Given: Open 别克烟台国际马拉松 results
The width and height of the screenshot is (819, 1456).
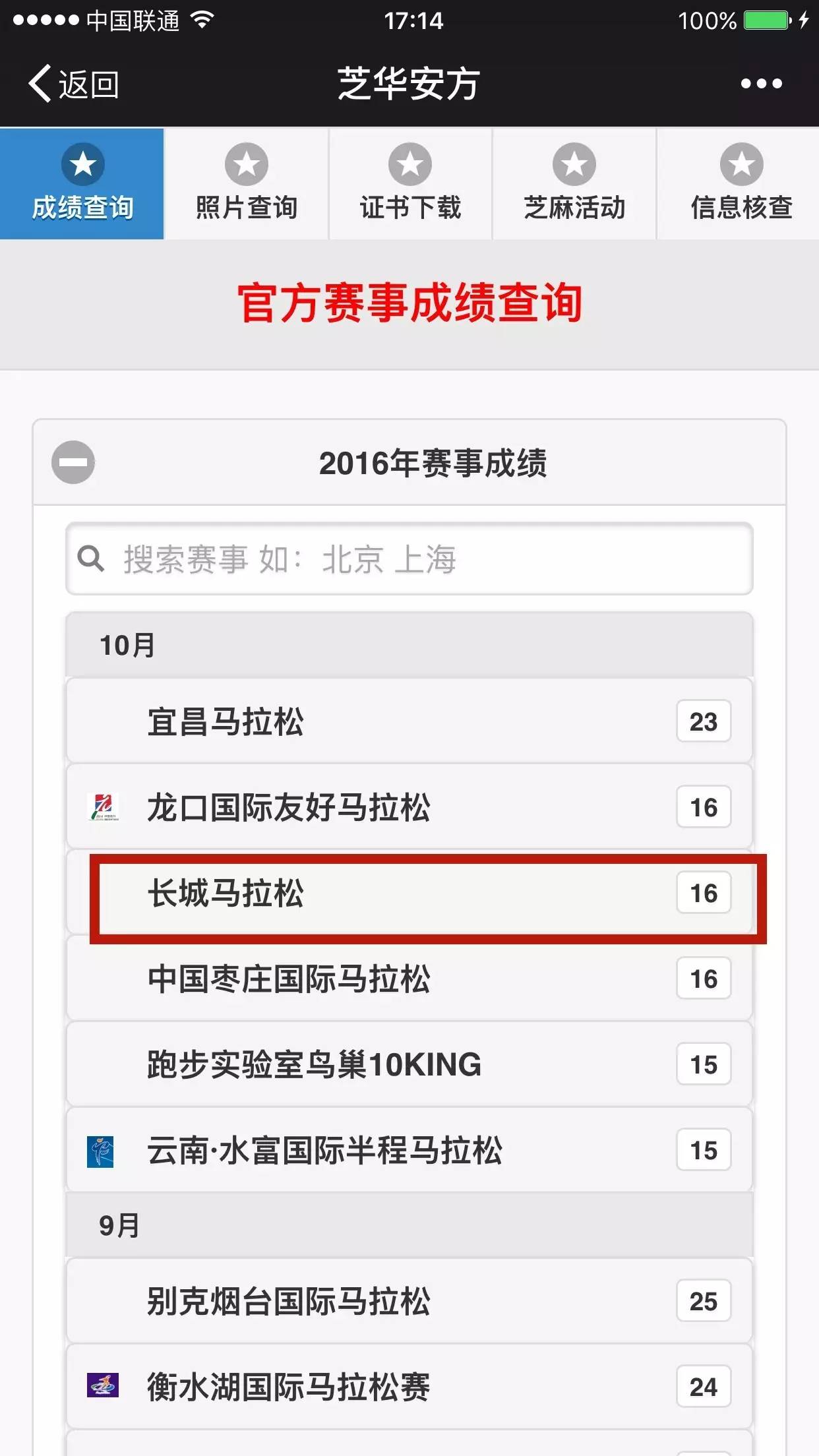Looking at the screenshot, I should 409,1302.
